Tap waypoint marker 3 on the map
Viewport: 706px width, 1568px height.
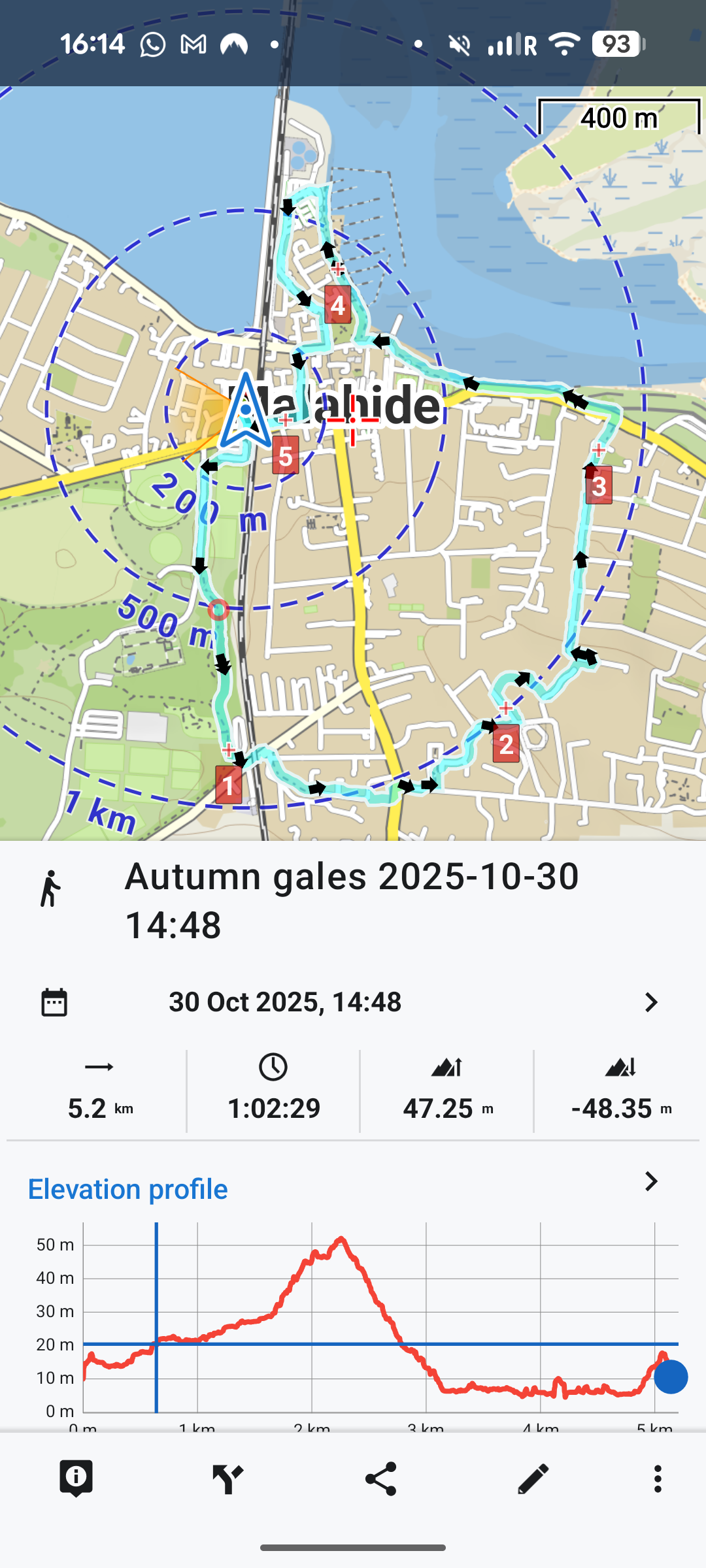pos(599,485)
